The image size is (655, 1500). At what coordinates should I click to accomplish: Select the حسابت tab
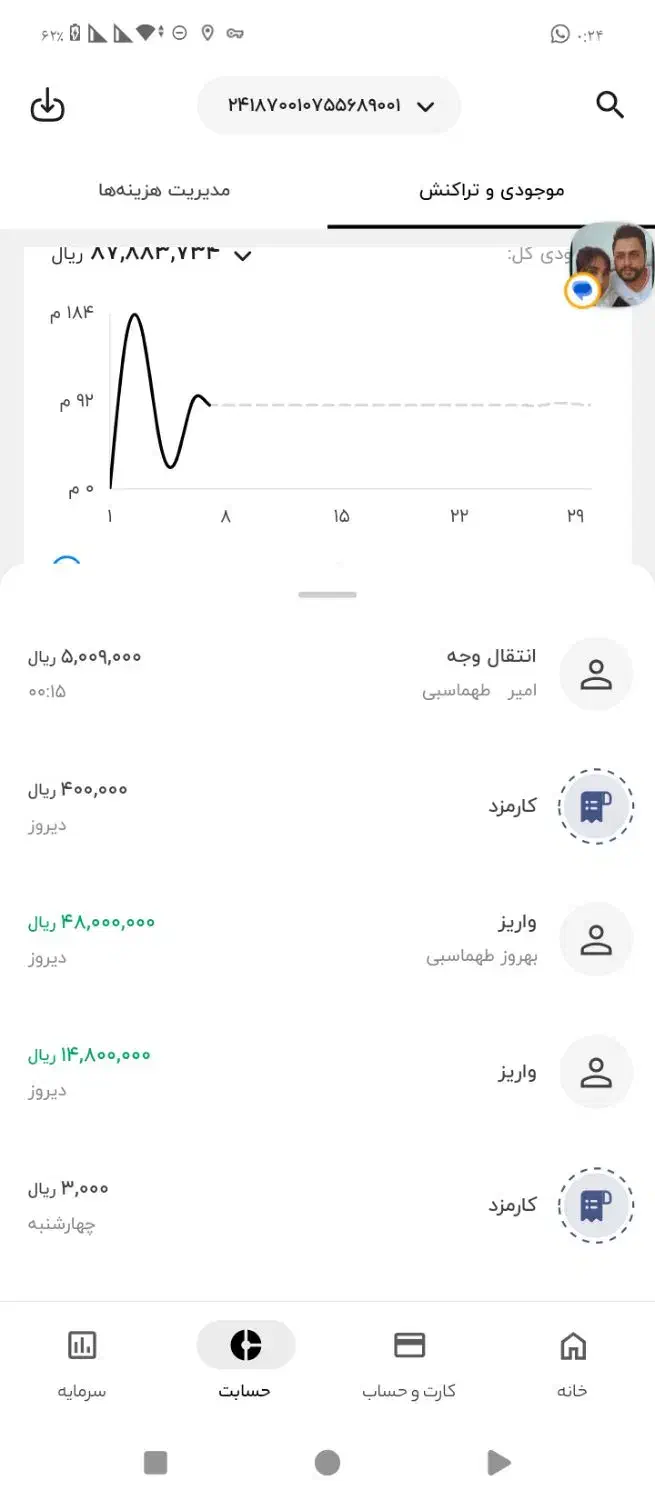coord(245,1362)
